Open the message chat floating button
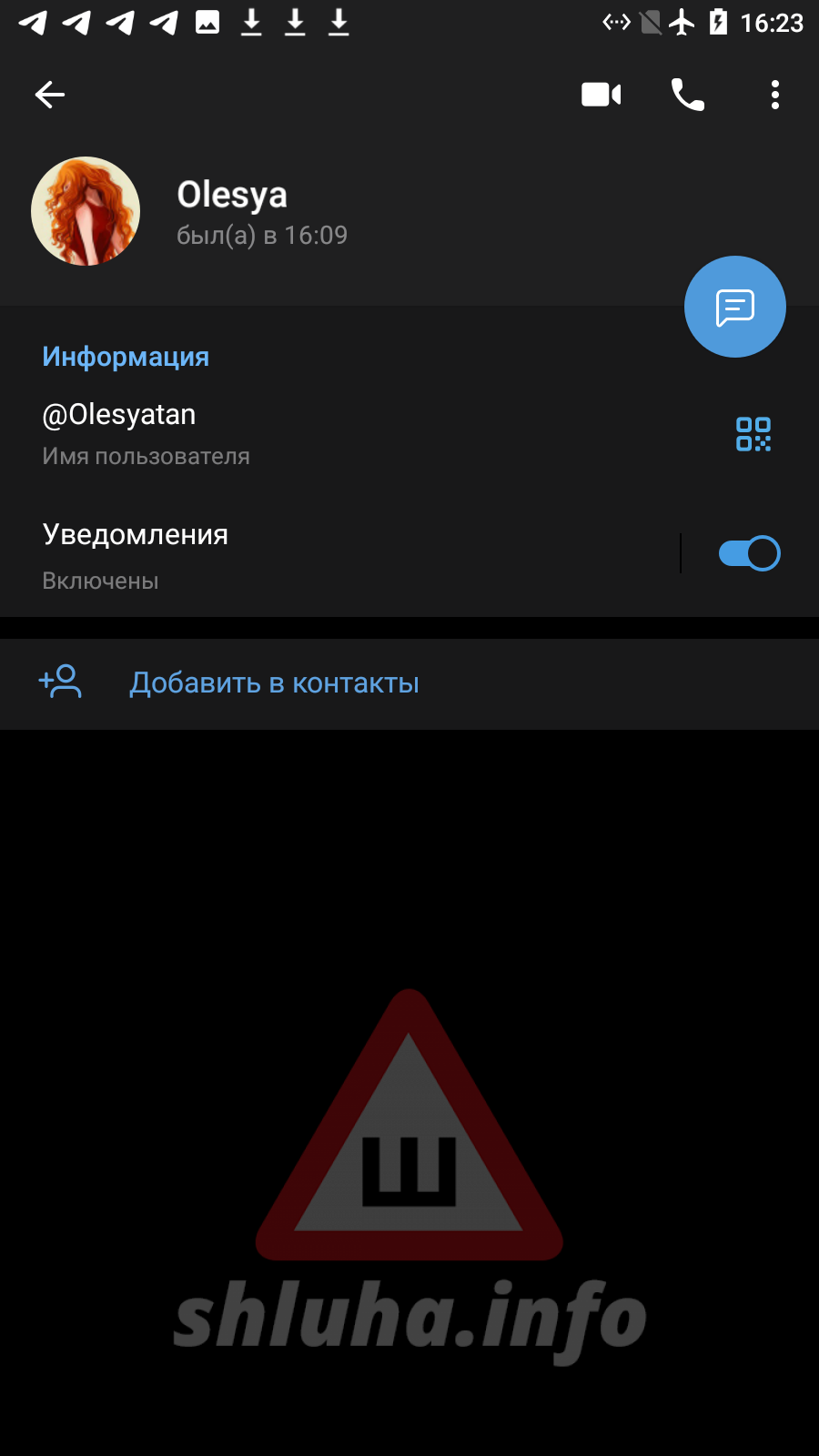Image resolution: width=819 pixels, height=1456 pixels. [735, 307]
